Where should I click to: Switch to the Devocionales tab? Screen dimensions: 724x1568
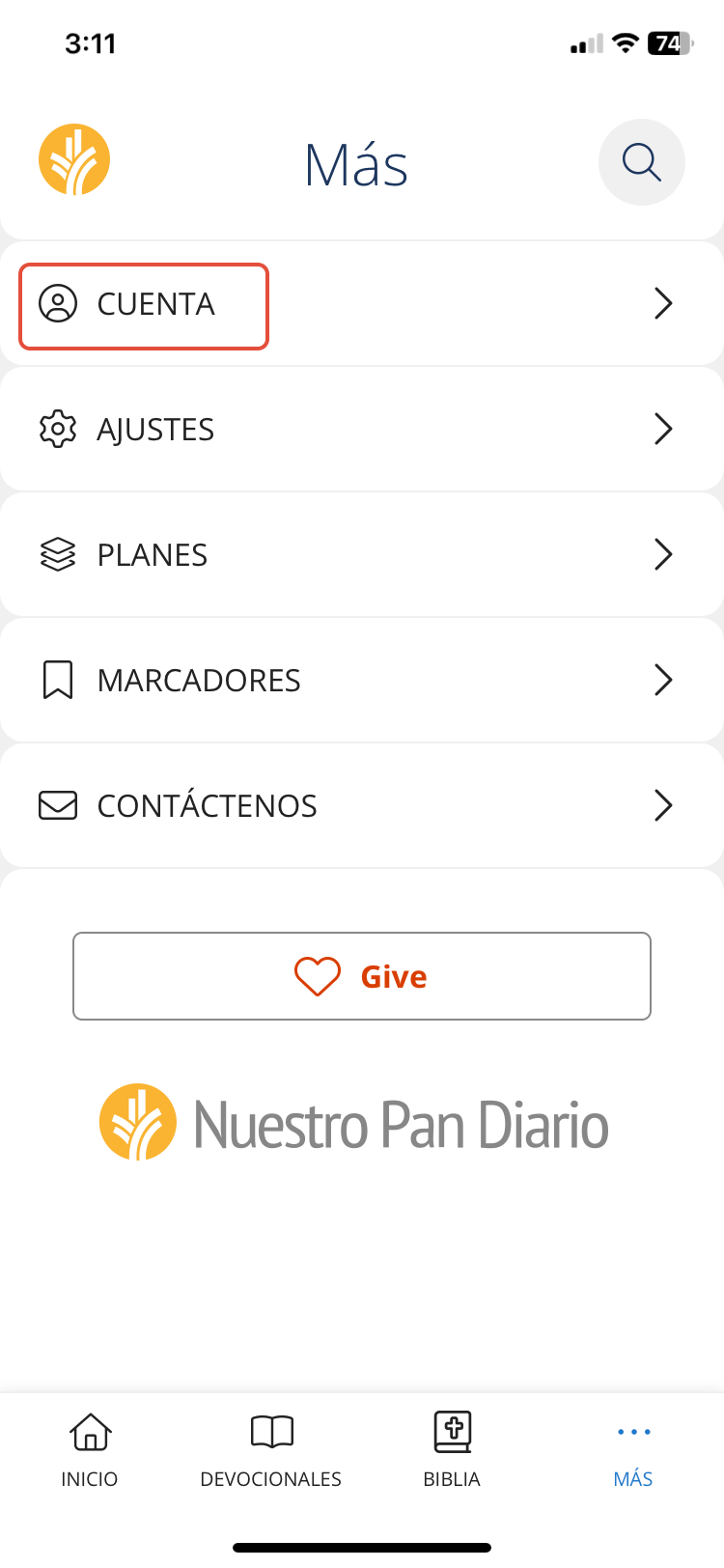tap(271, 1450)
